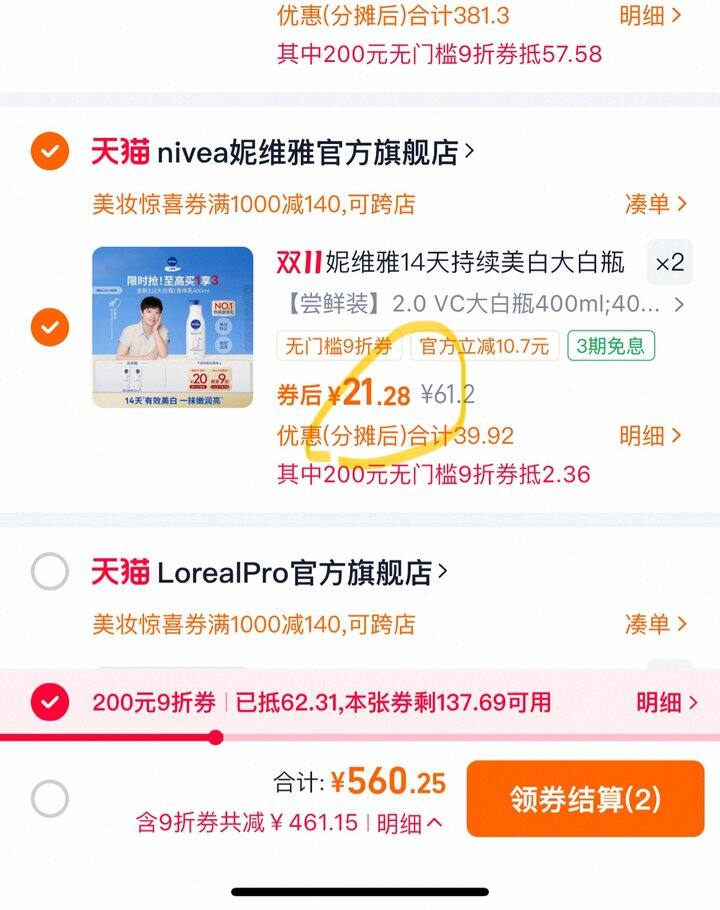This screenshot has width=720, height=910.
Task: View 明细 for the 381.3 discount
Action: tap(652, 15)
